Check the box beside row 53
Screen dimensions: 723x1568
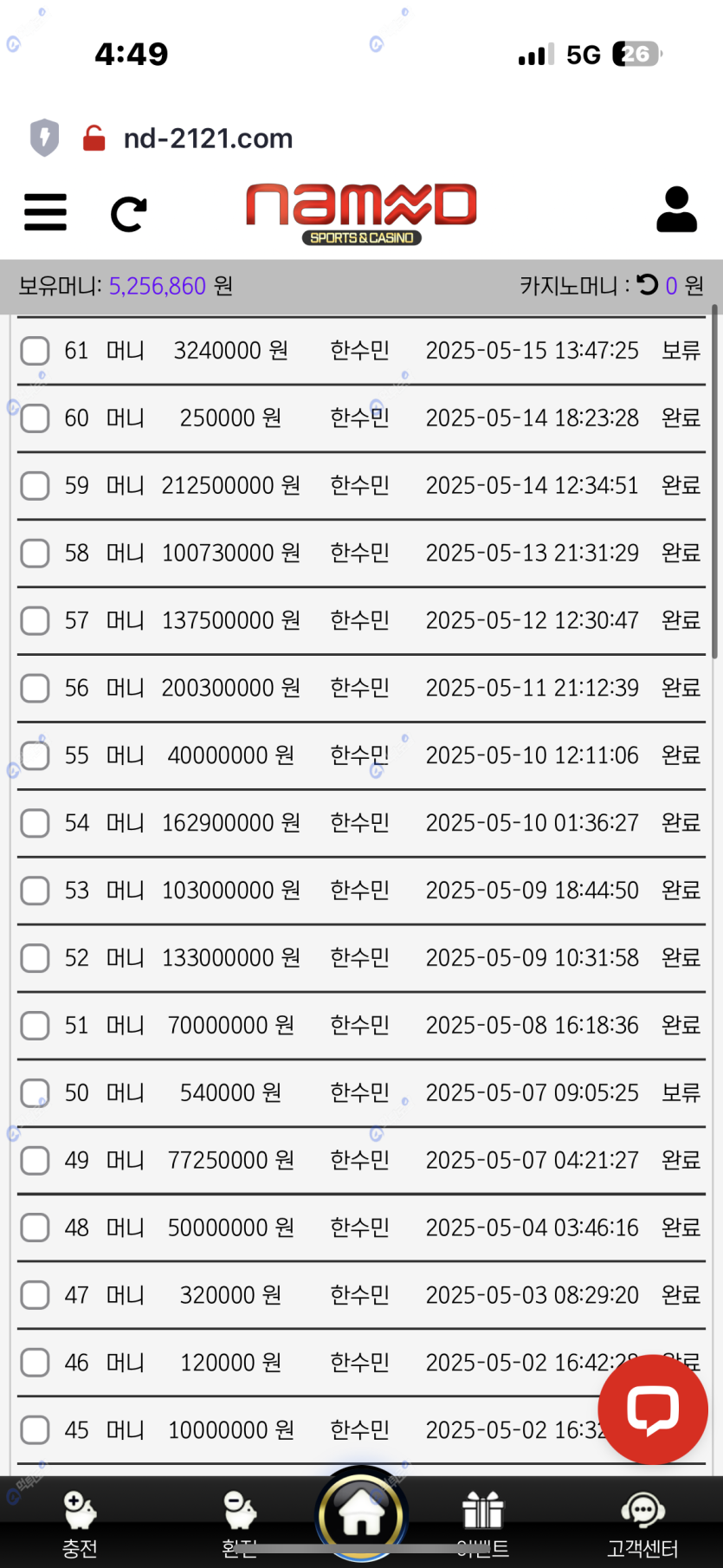click(x=35, y=891)
